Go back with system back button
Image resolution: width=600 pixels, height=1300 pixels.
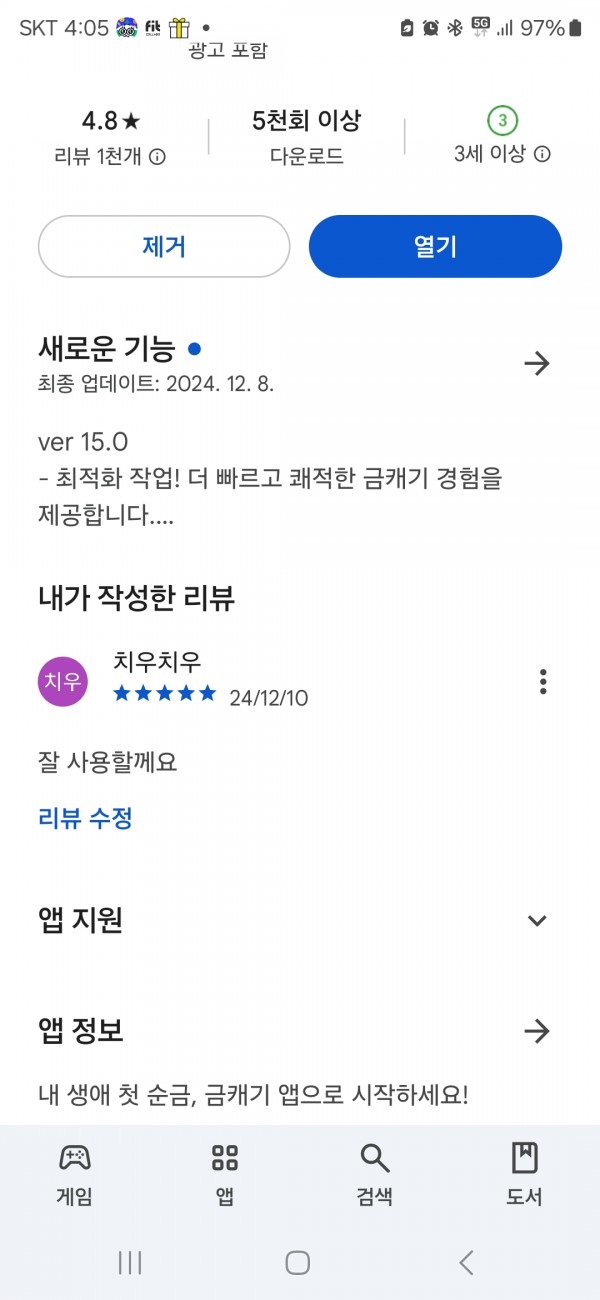point(466,1262)
